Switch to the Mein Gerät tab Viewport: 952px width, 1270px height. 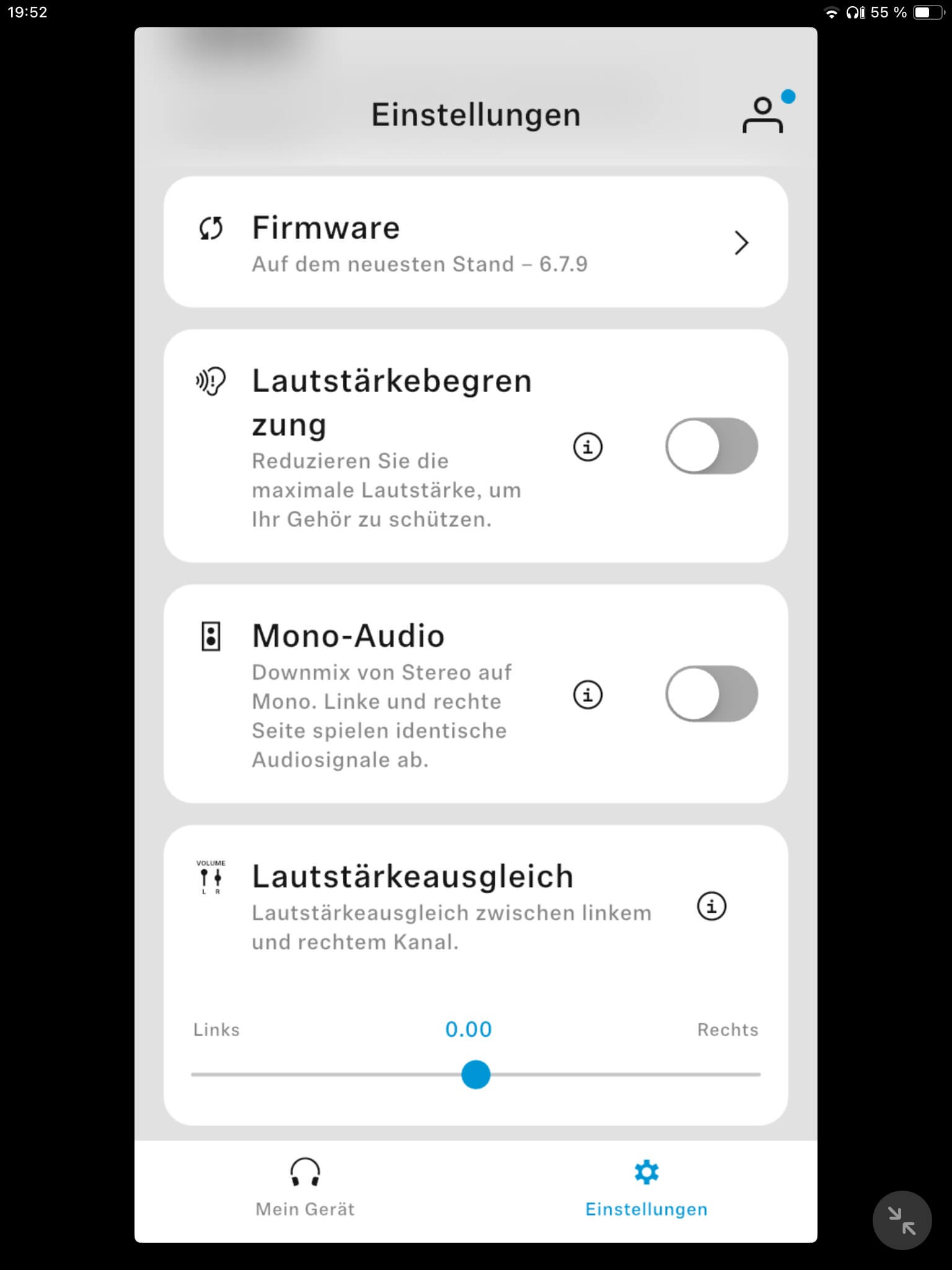(305, 1188)
